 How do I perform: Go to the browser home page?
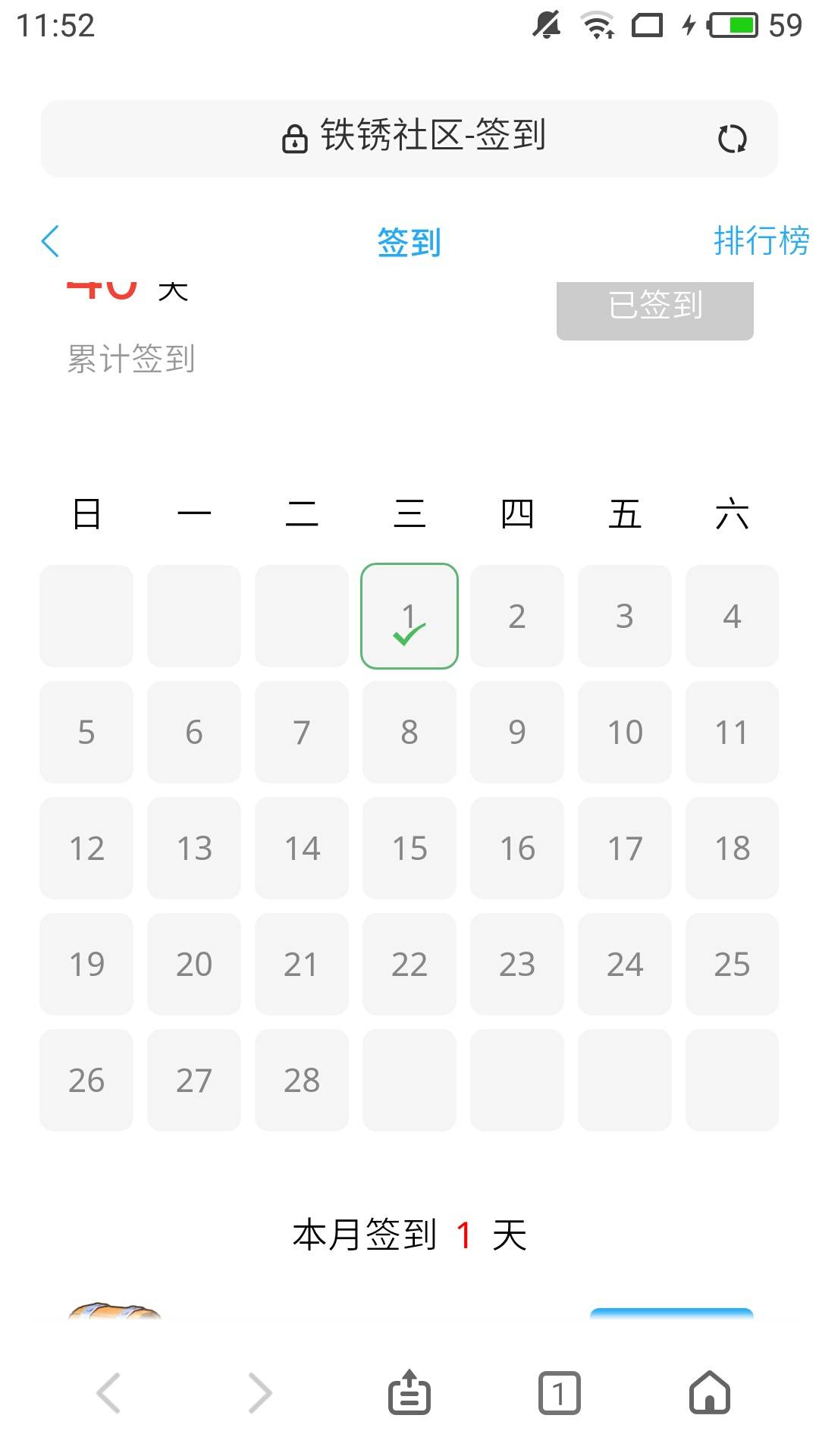pyautogui.click(x=710, y=1393)
